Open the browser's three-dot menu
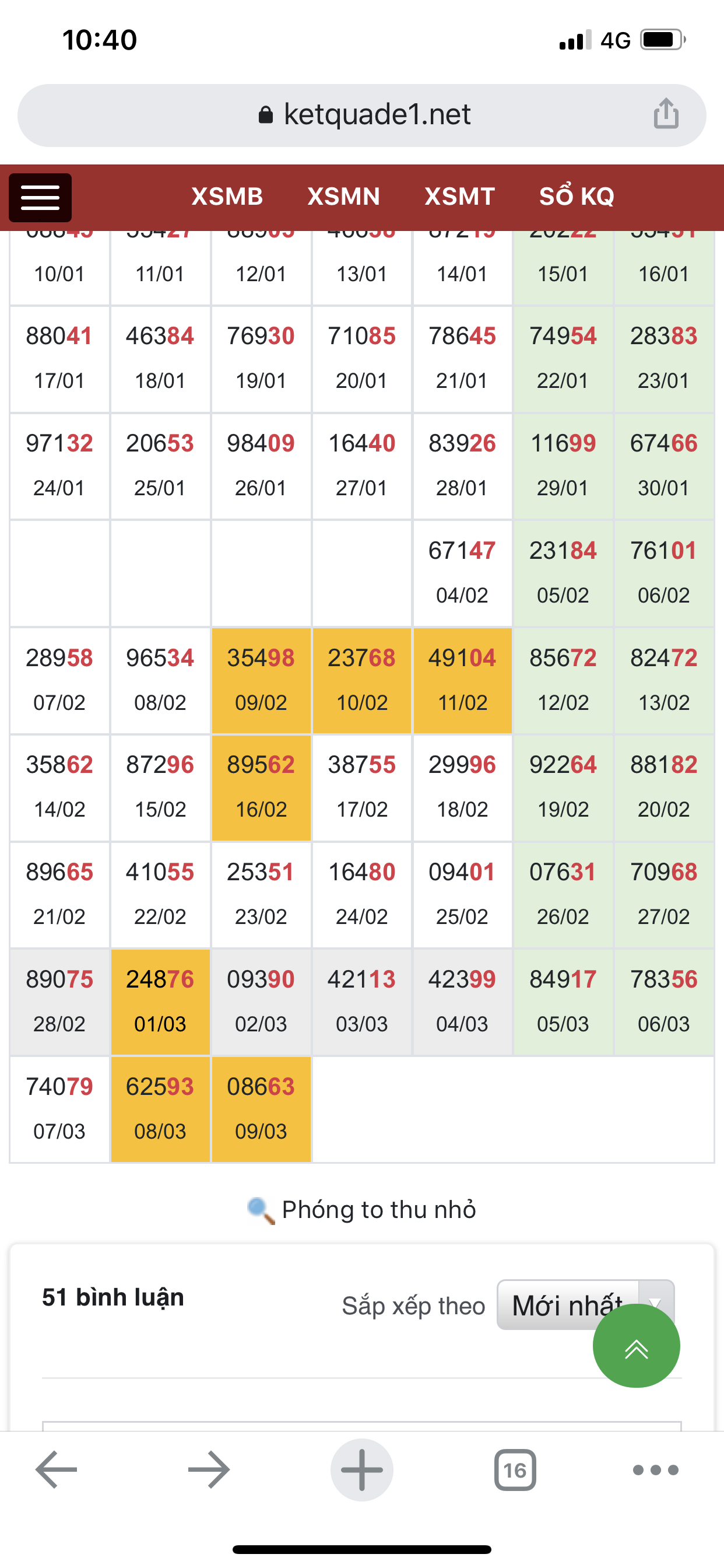This screenshot has height=1568, width=724. (655, 1470)
